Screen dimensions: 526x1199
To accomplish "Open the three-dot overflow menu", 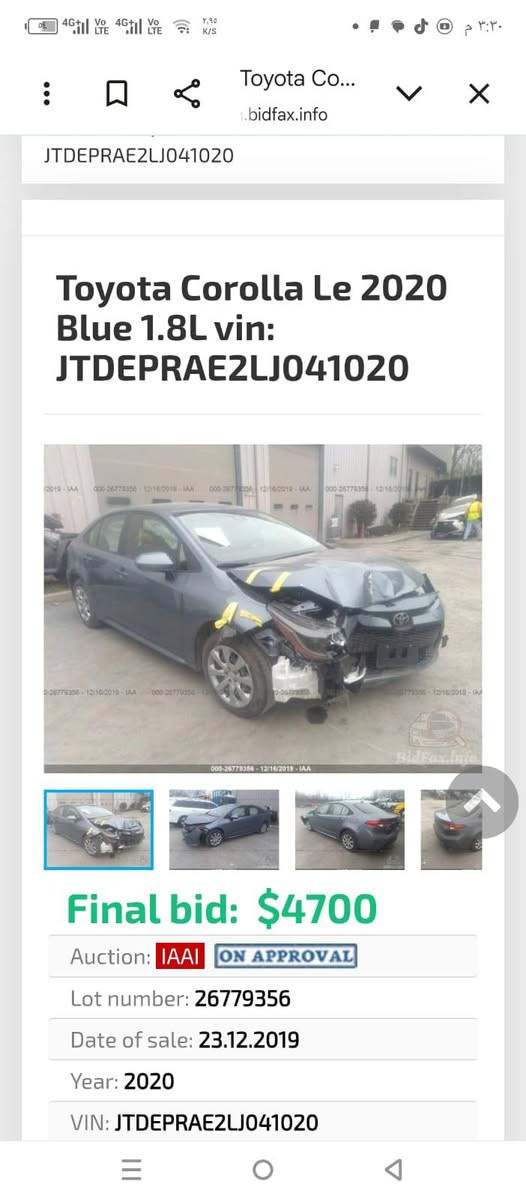I will [x=47, y=93].
